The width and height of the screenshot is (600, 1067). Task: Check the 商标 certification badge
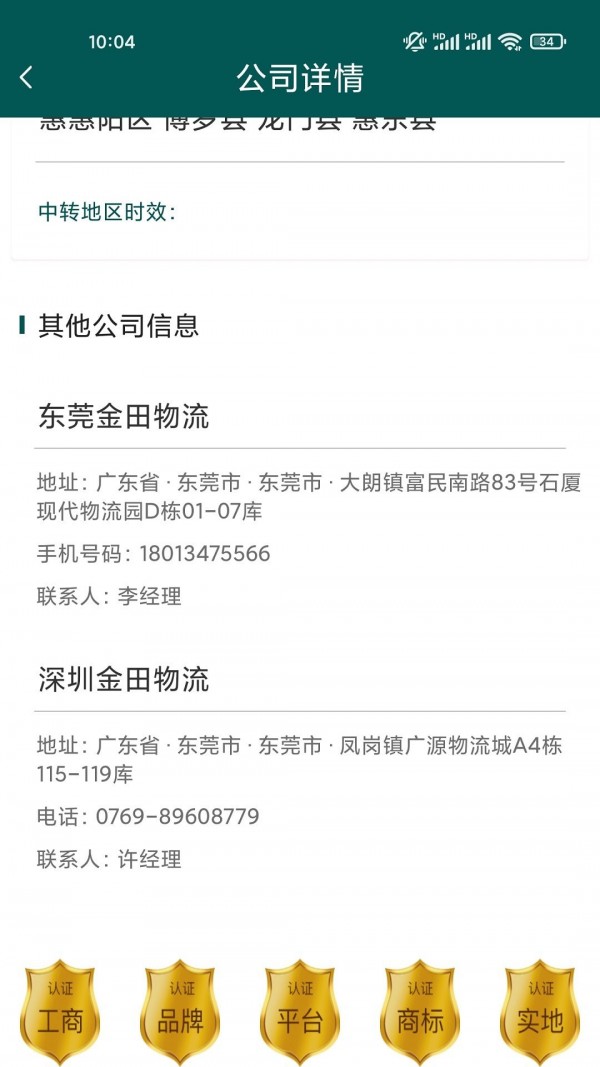420,1012
